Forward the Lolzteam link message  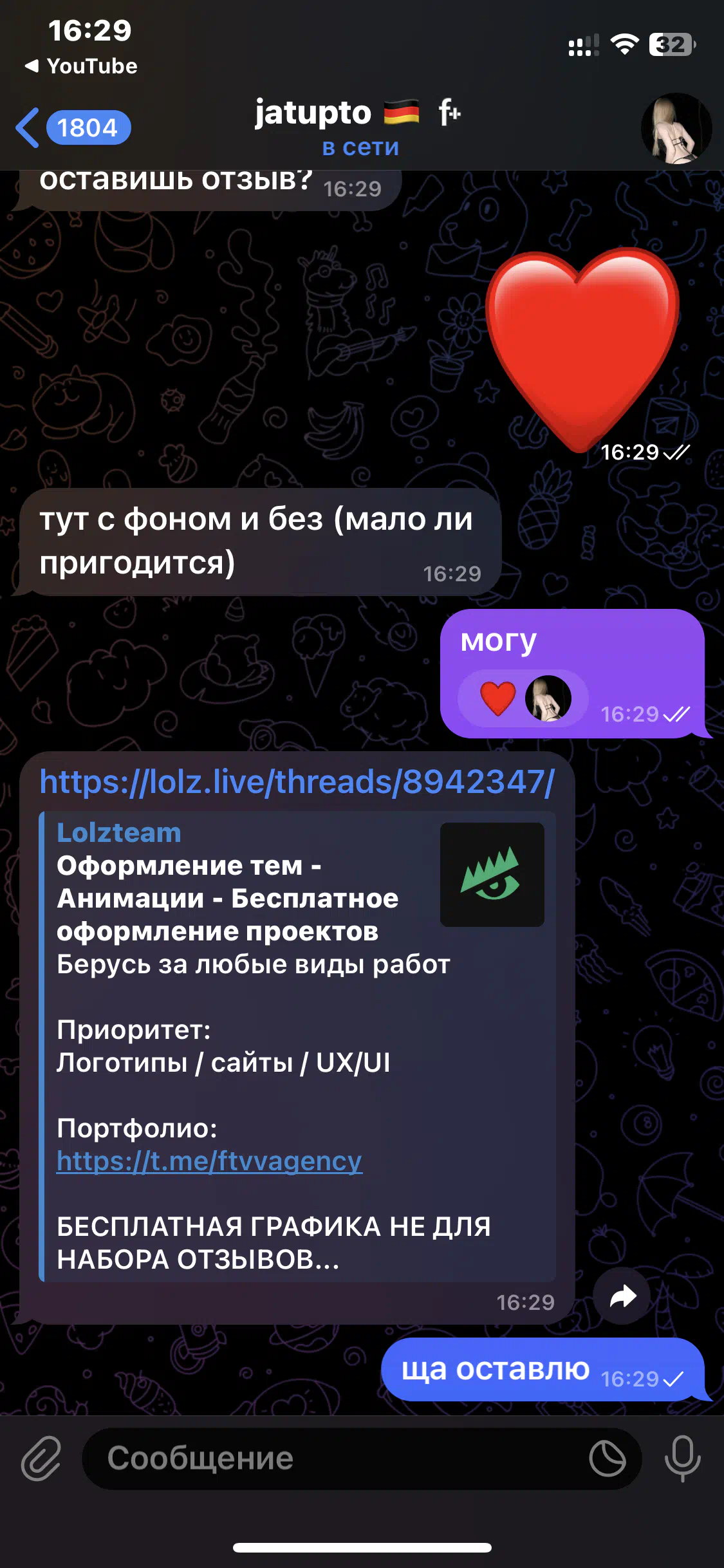(622, 1296)
